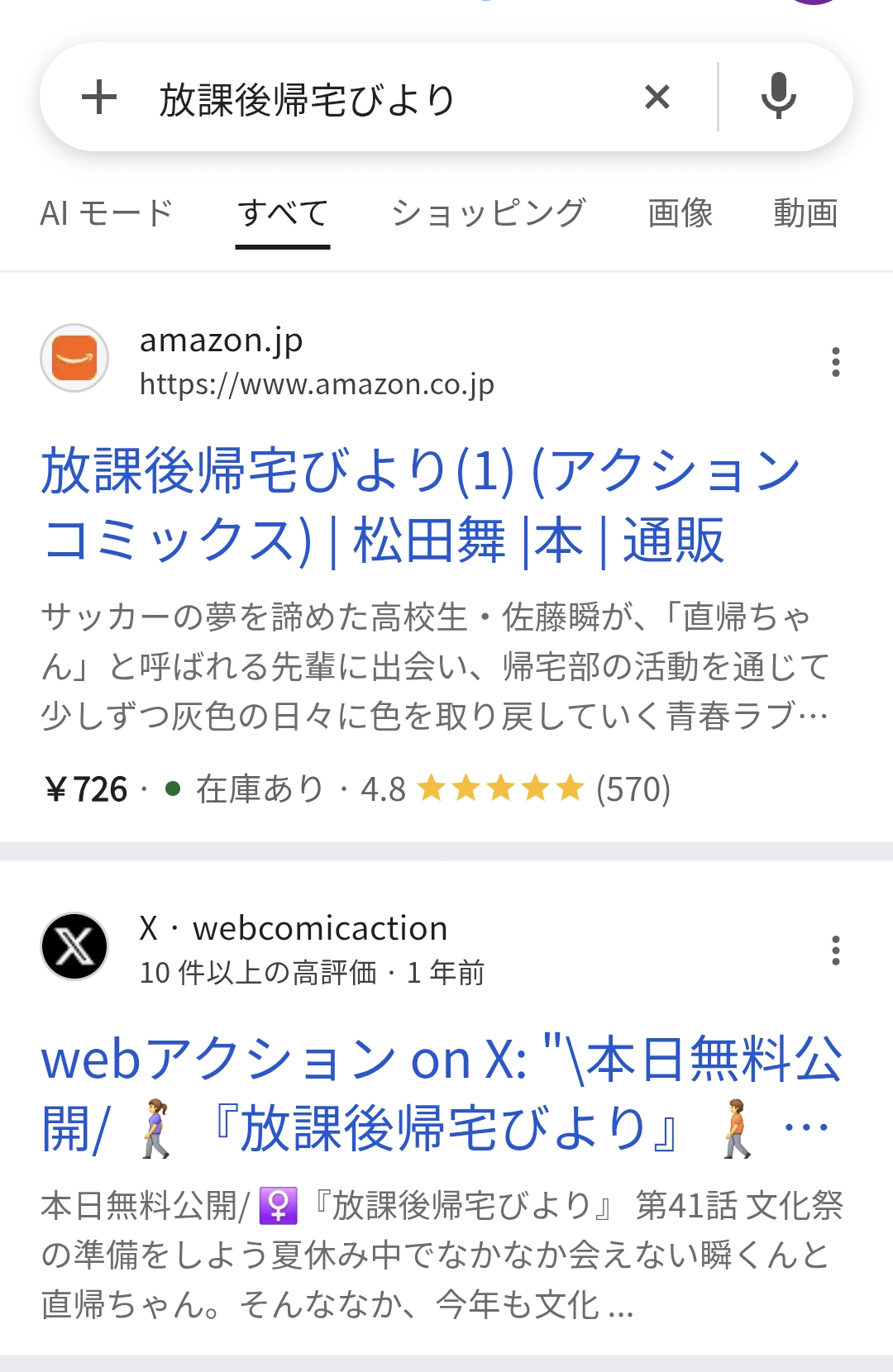This screenshot has height=1372, width=893.
Task: Tap the amazon.jp site source header
Action: pos(268,362)
